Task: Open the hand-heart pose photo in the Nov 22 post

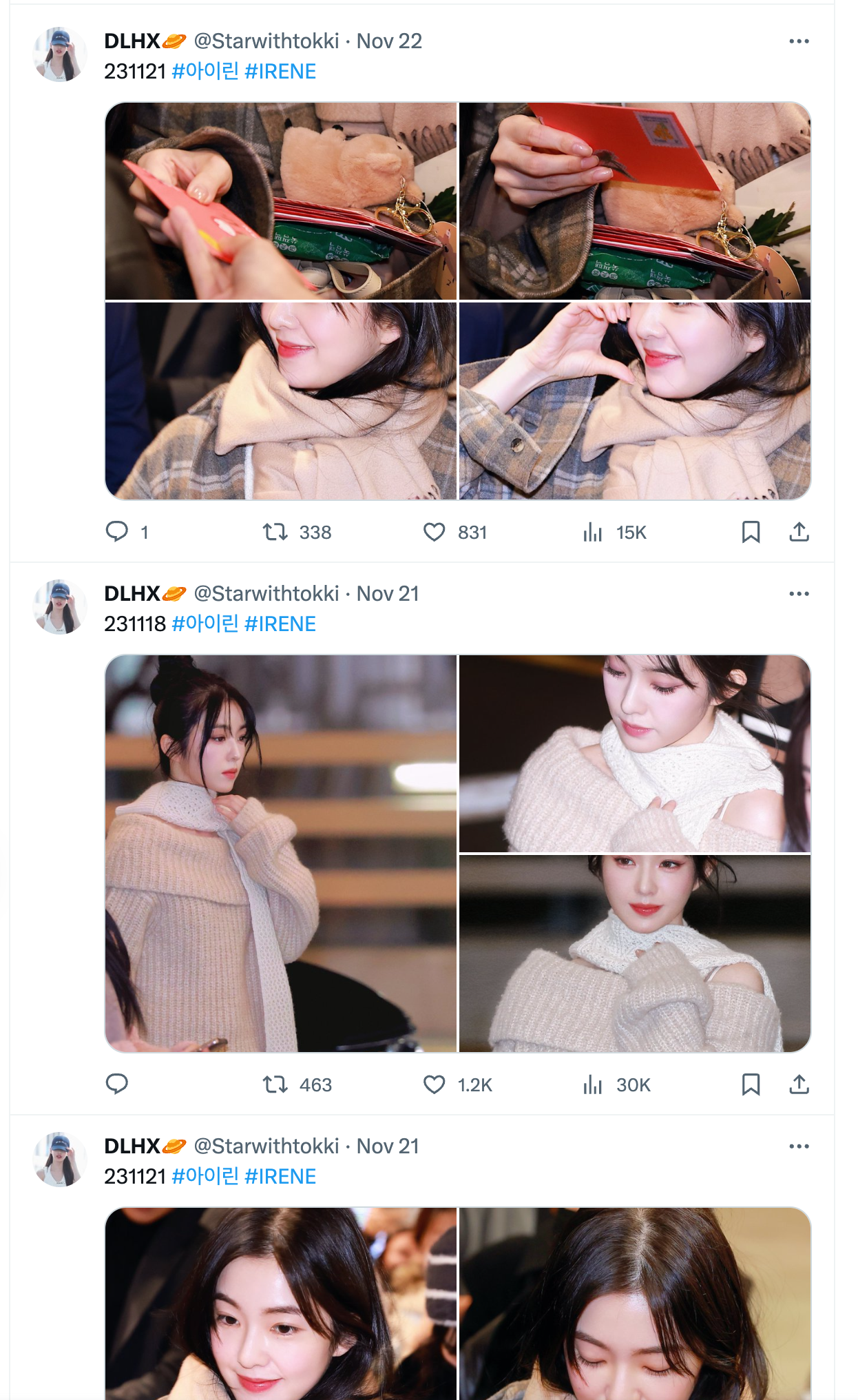Action: coord(634,401)
